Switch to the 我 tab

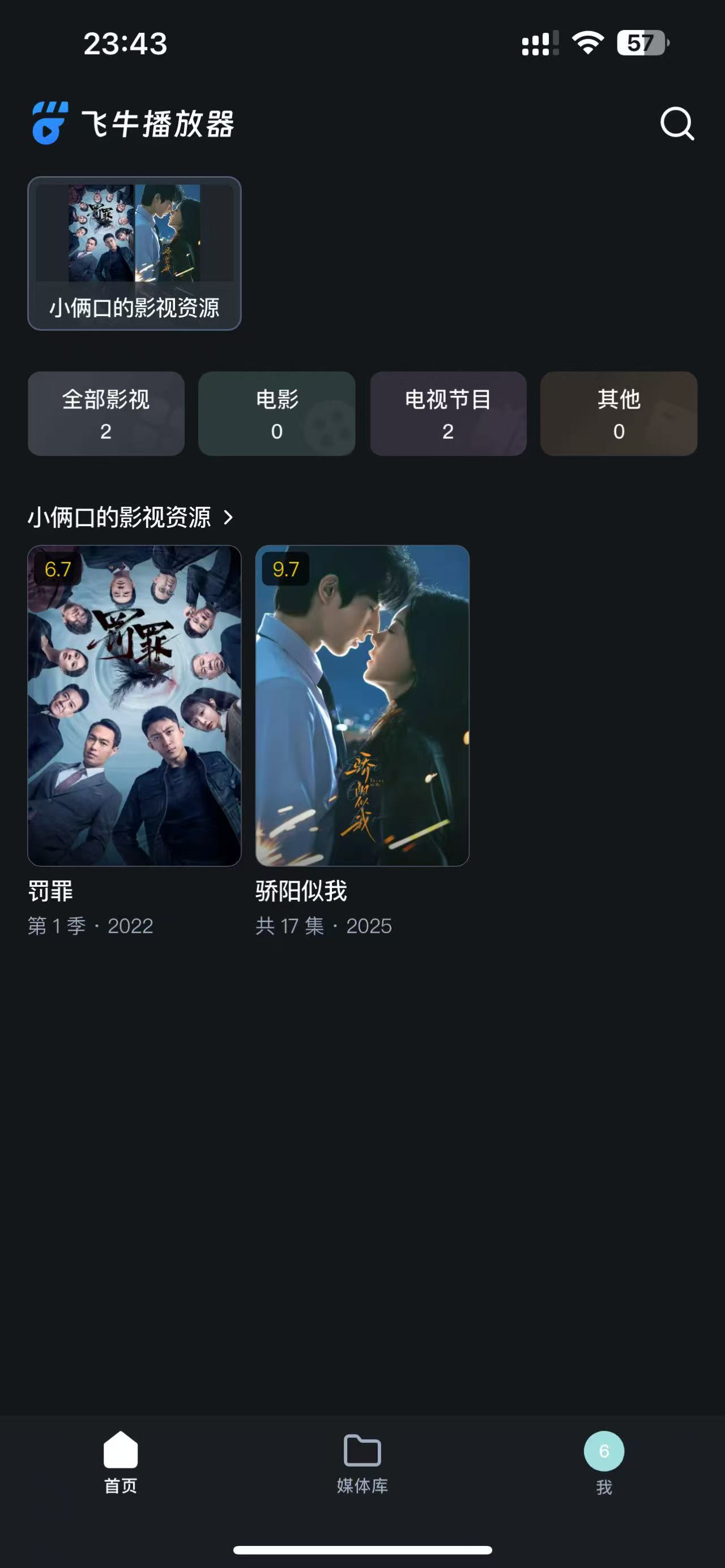(604, 1462)
